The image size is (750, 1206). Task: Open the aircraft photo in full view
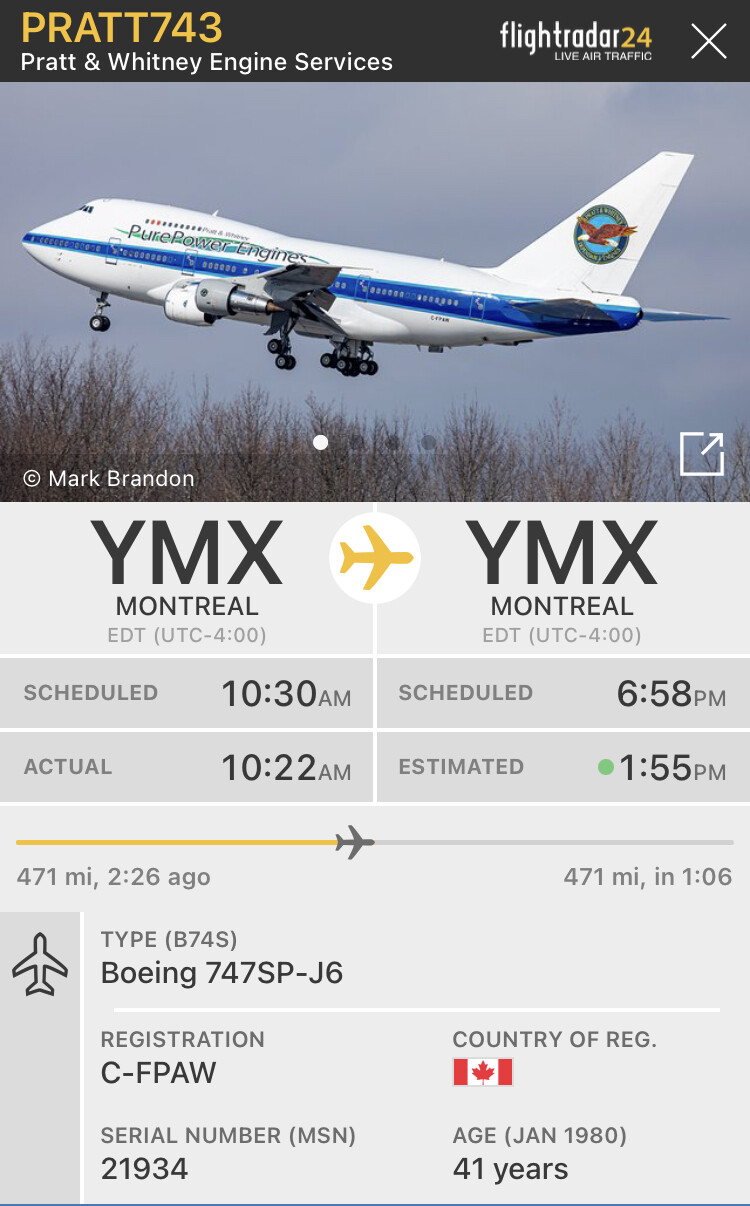coord(701,454)
